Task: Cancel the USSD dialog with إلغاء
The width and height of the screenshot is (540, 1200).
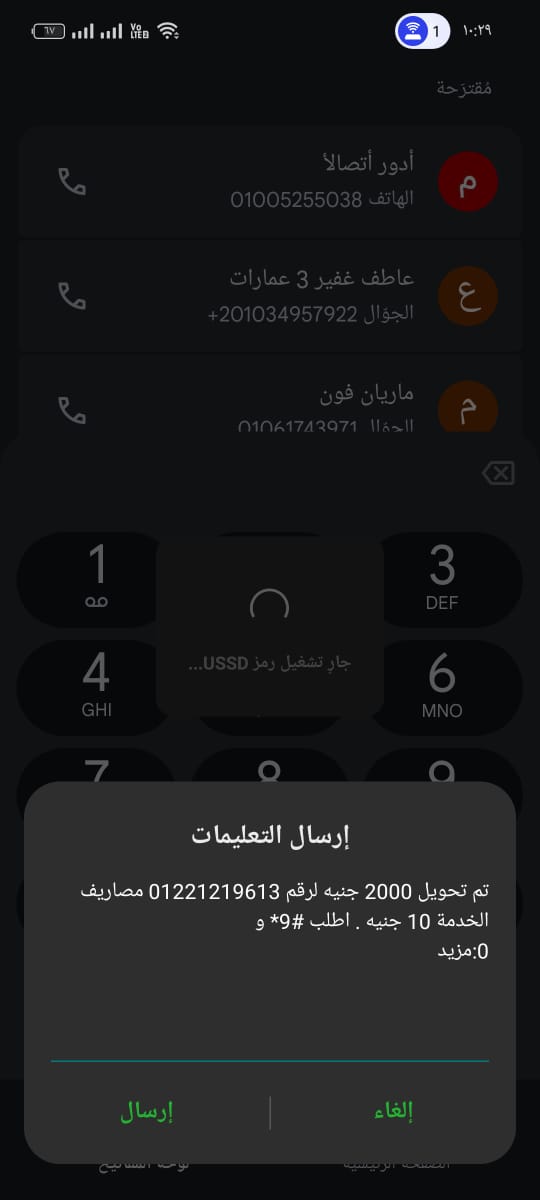Action: point(392,1111)
